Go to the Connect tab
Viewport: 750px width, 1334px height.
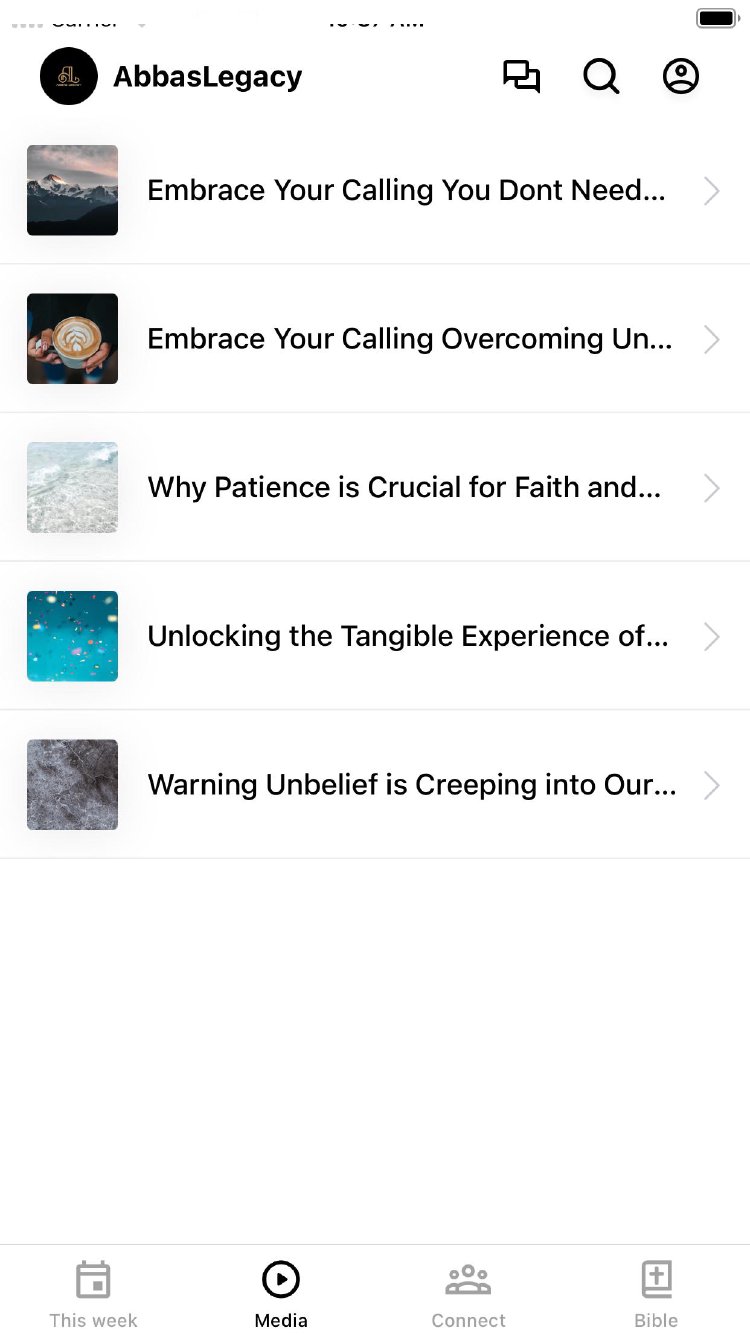pyautogui.click(x=468, y=1294)
